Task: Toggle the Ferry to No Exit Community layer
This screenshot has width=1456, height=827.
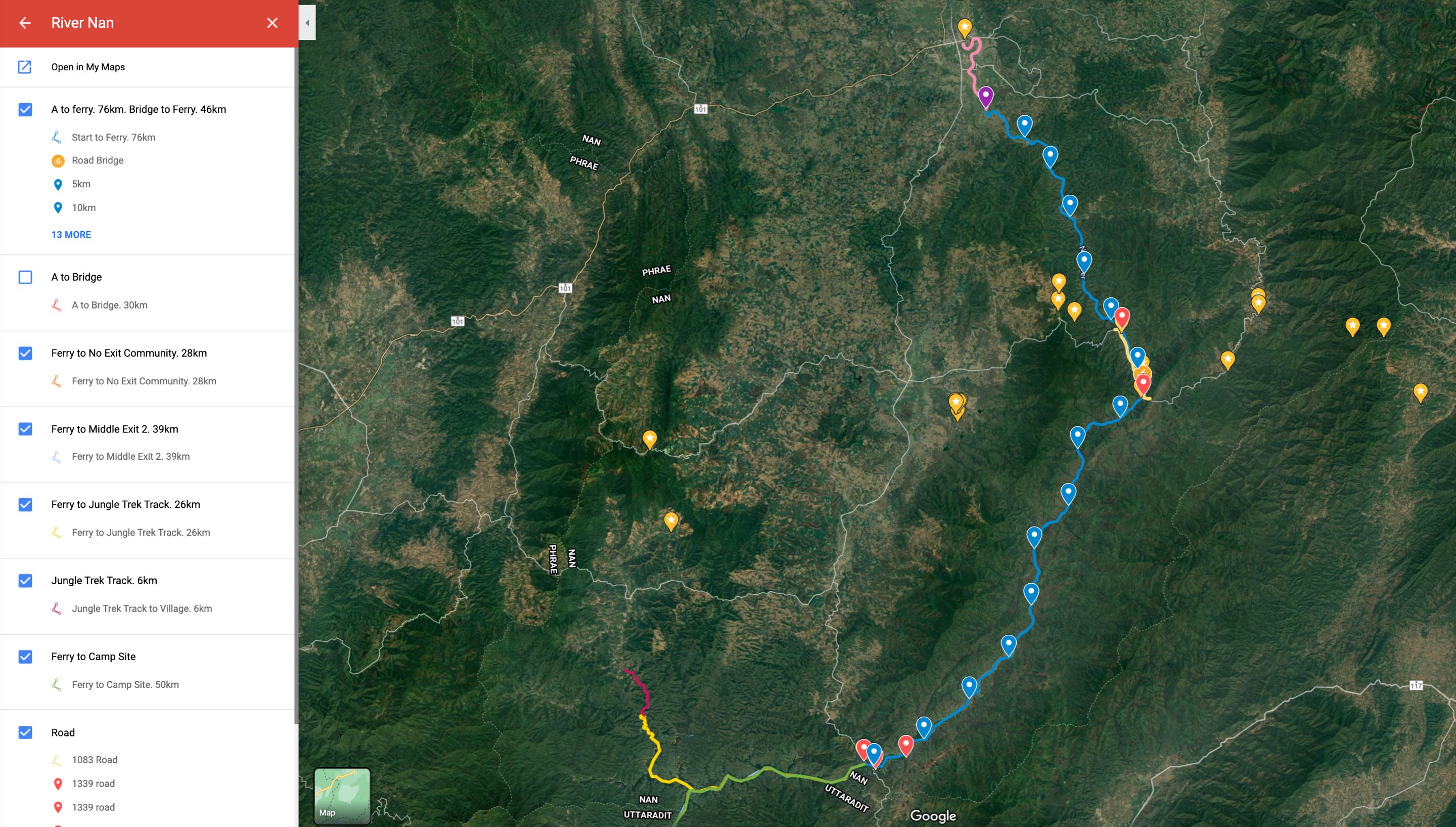Action: [x=25, y=353]
